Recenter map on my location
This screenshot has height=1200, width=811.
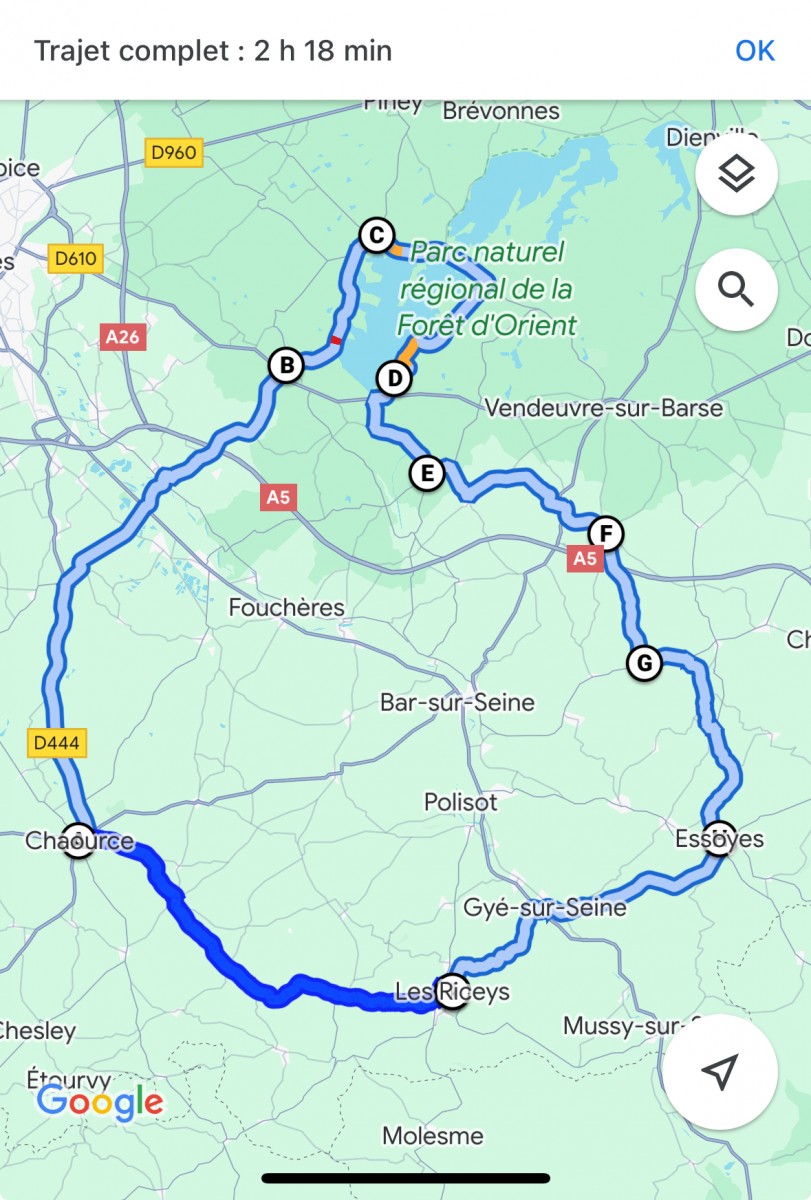click(719, 1072)
